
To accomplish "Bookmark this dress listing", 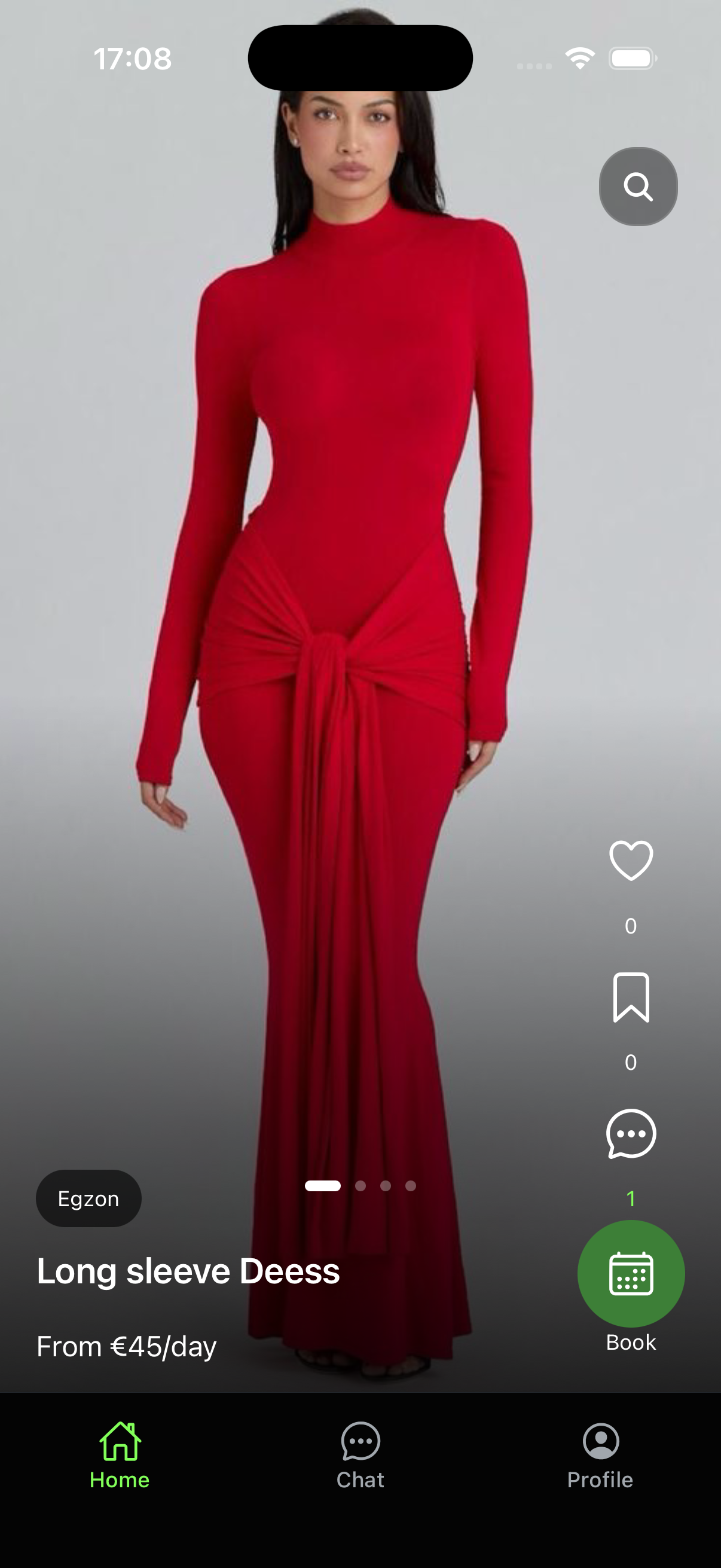I will point(630,997).
